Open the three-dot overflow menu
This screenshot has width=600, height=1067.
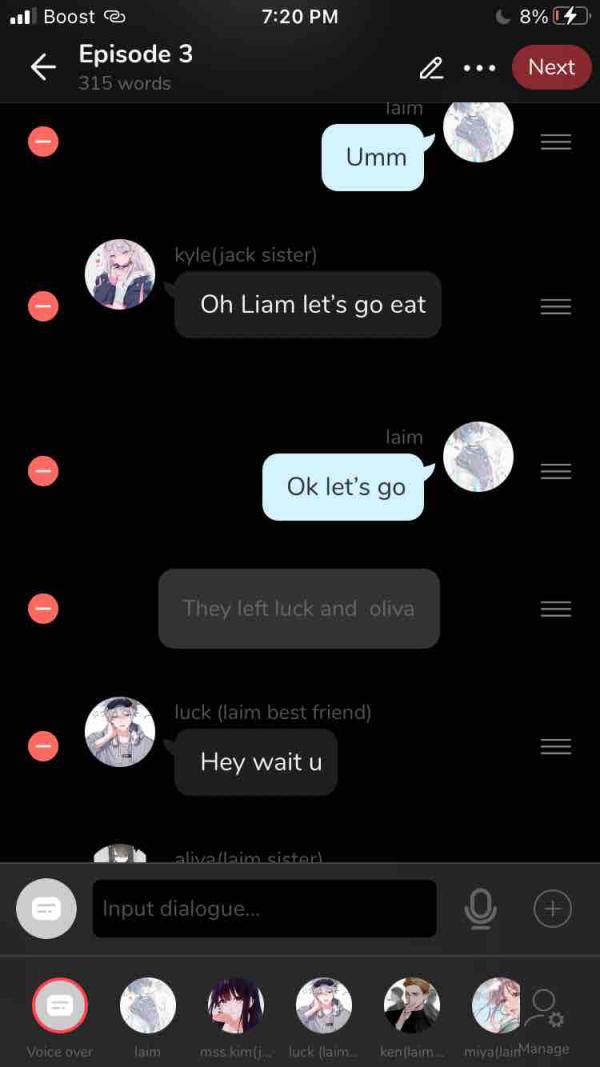pyautogui.click(x=480, y=68)
